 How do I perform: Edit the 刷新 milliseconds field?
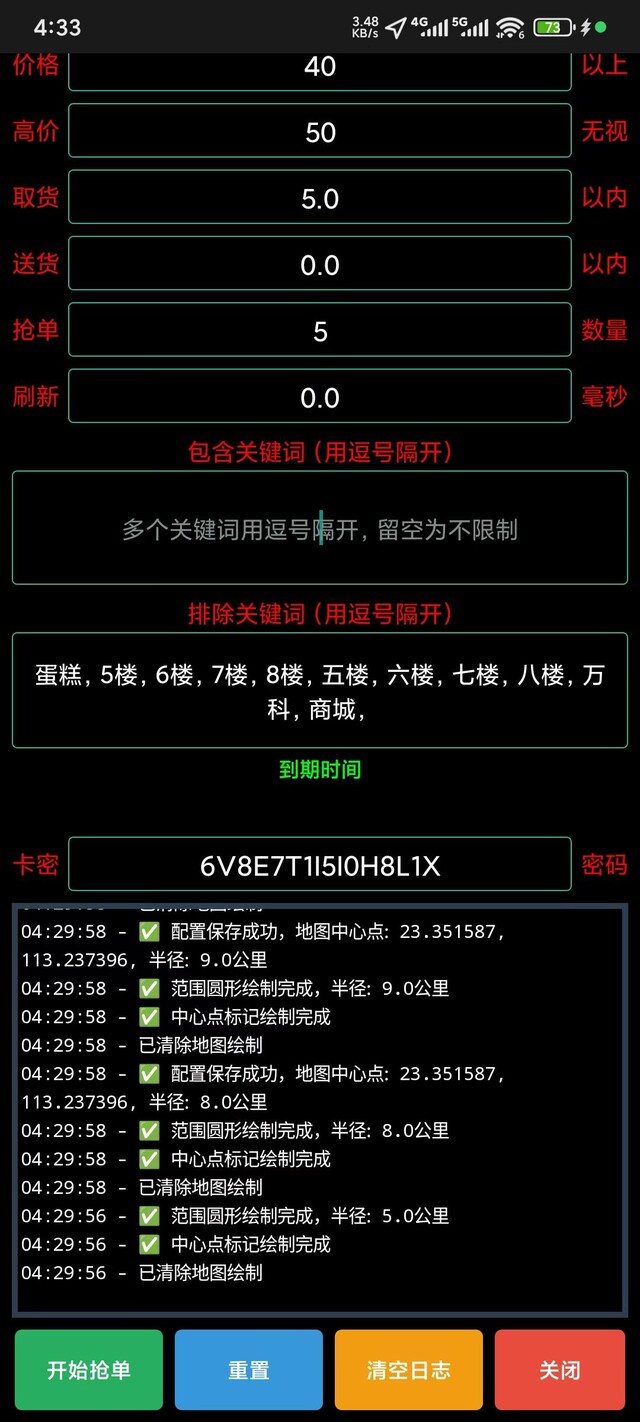coord(320,397)
